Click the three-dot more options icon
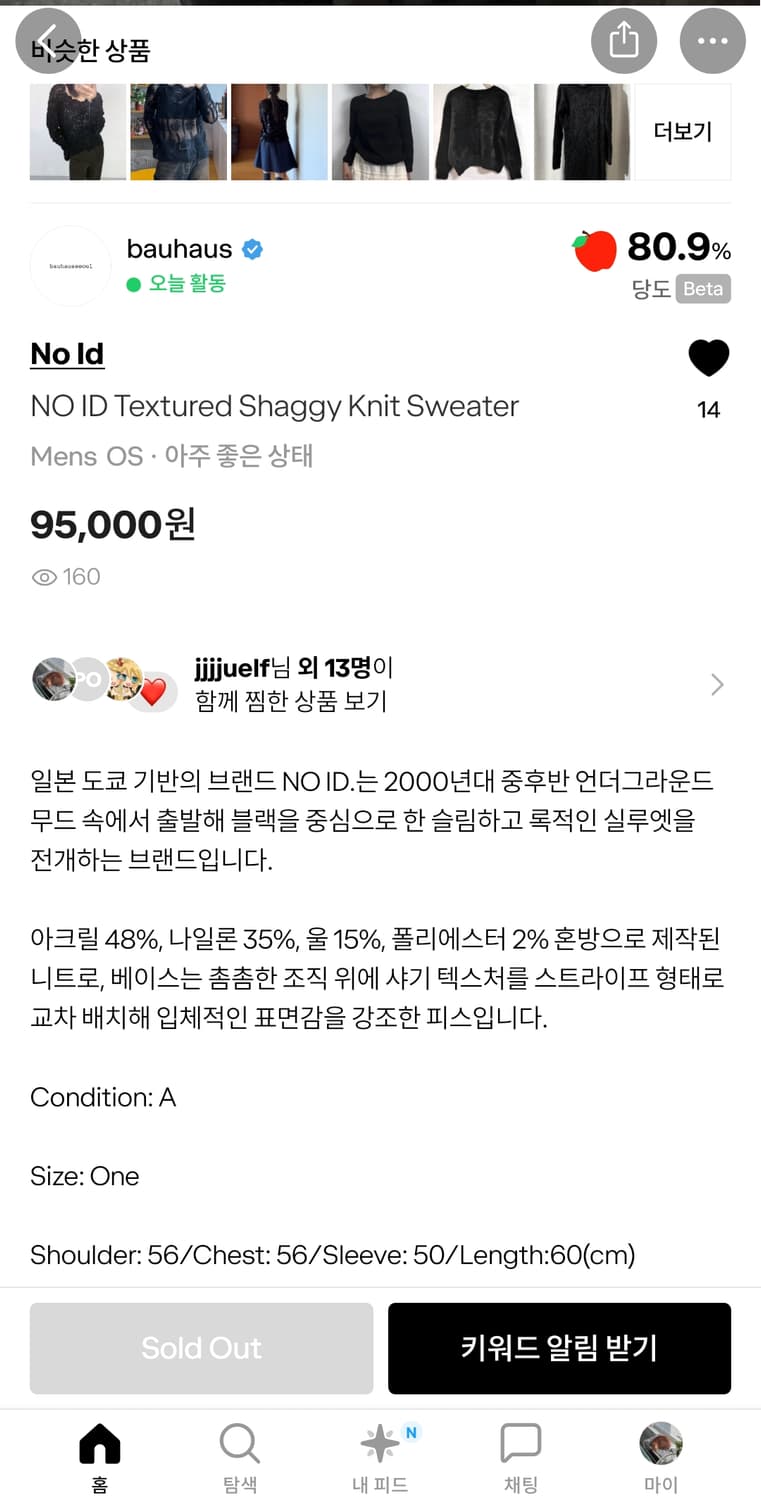 coord(712,41)
